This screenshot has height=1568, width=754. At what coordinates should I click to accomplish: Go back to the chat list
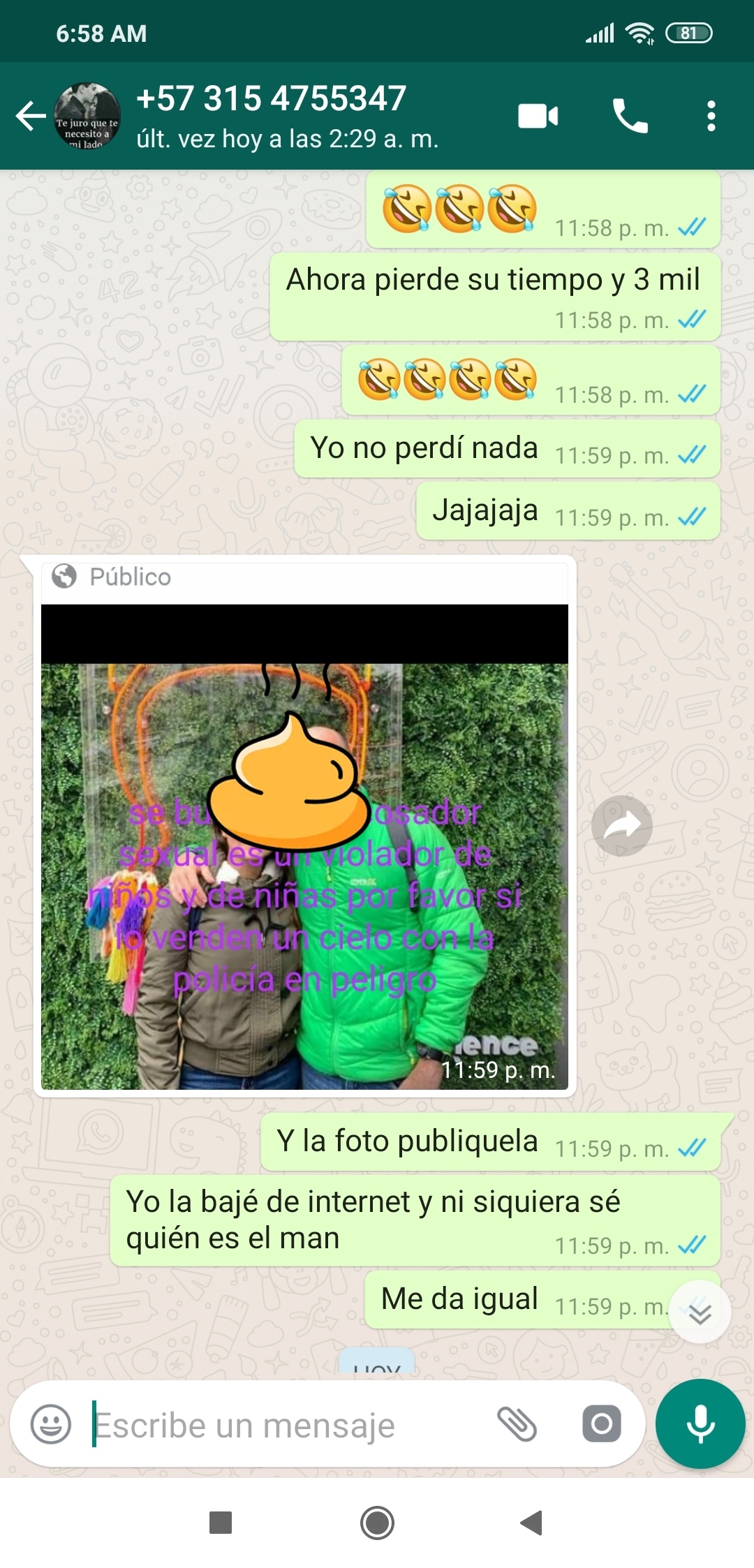tap(31, 116)
